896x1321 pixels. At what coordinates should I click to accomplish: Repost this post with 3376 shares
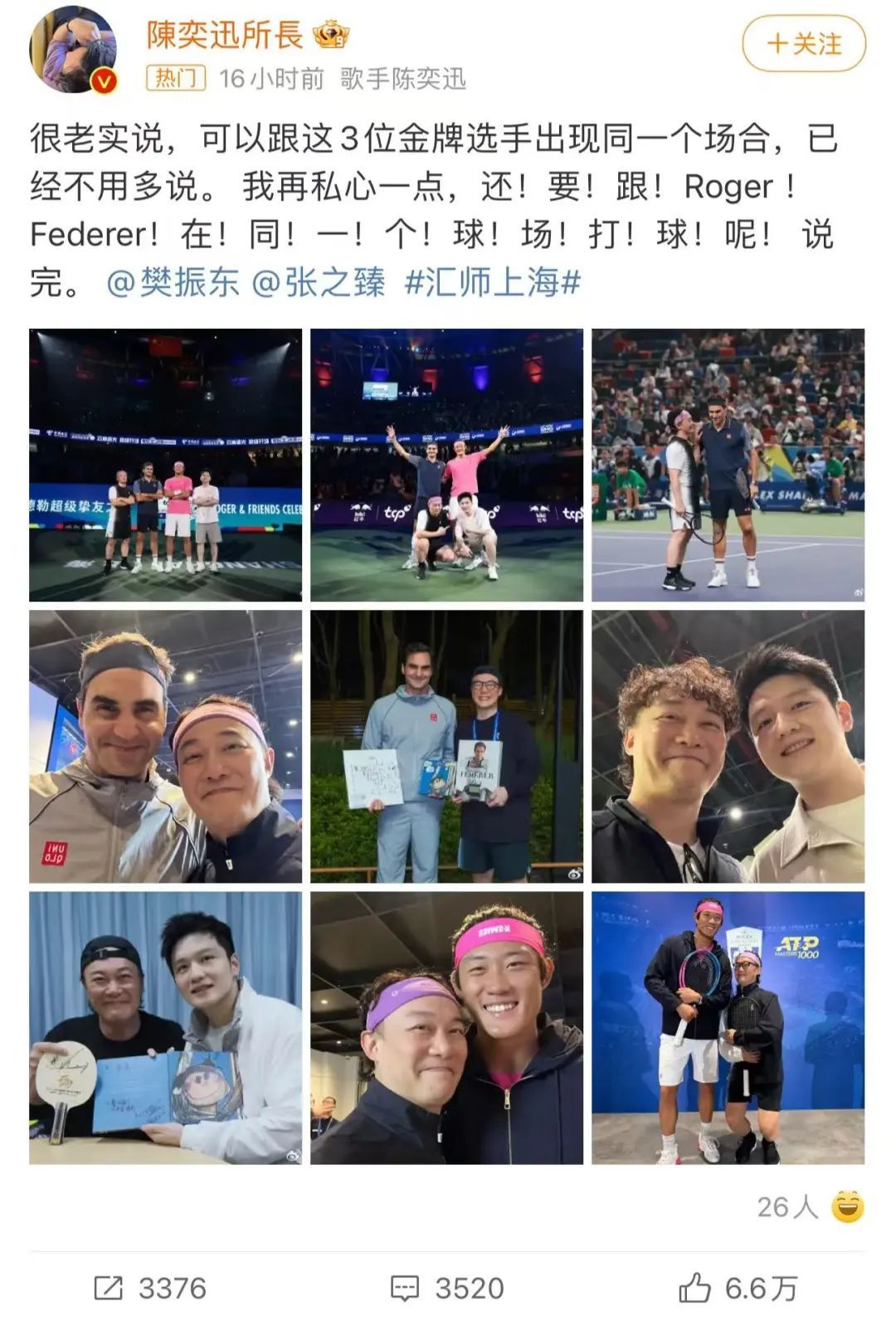coord(150,1288)
